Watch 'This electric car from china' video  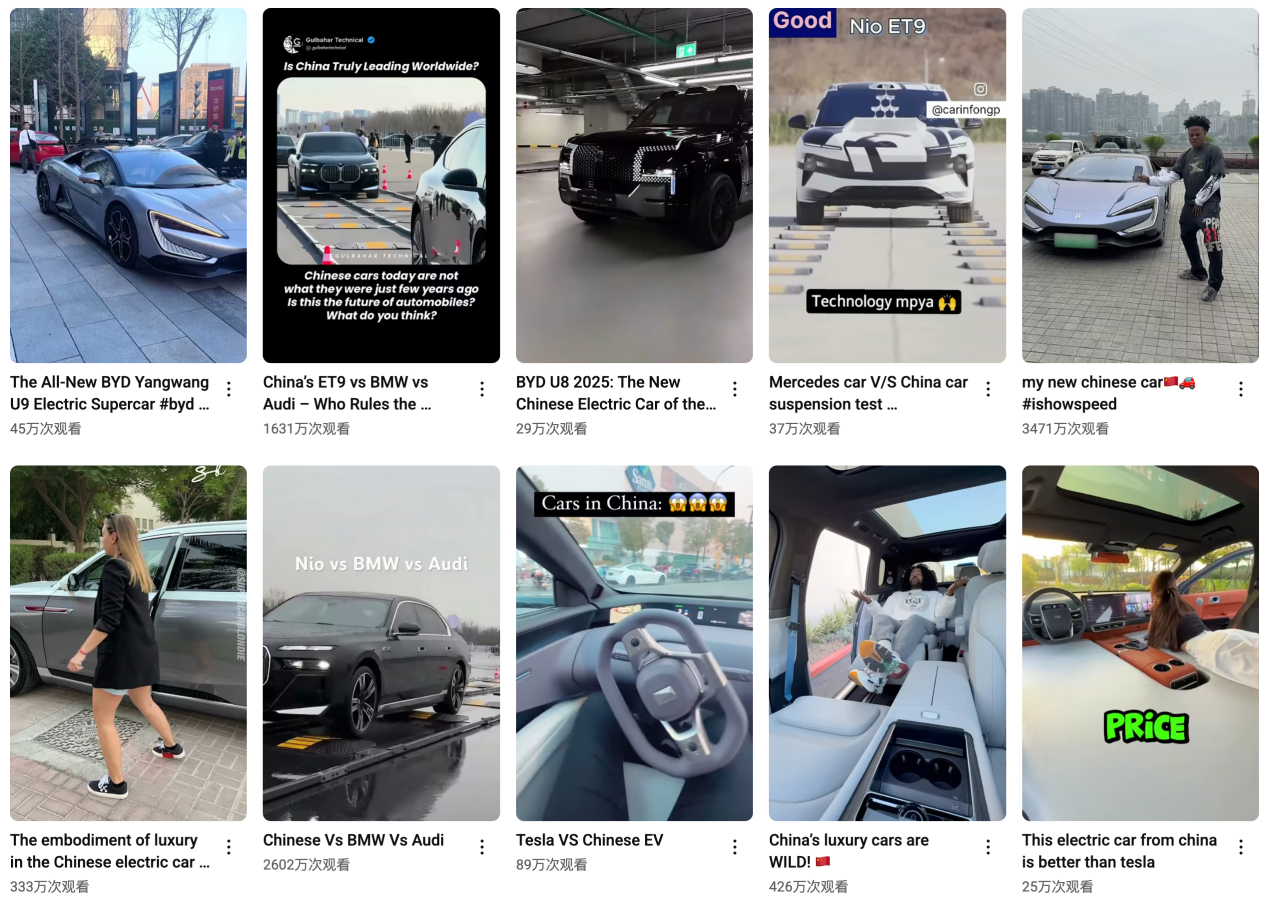pyautogui.click(x=1140, y=643)
